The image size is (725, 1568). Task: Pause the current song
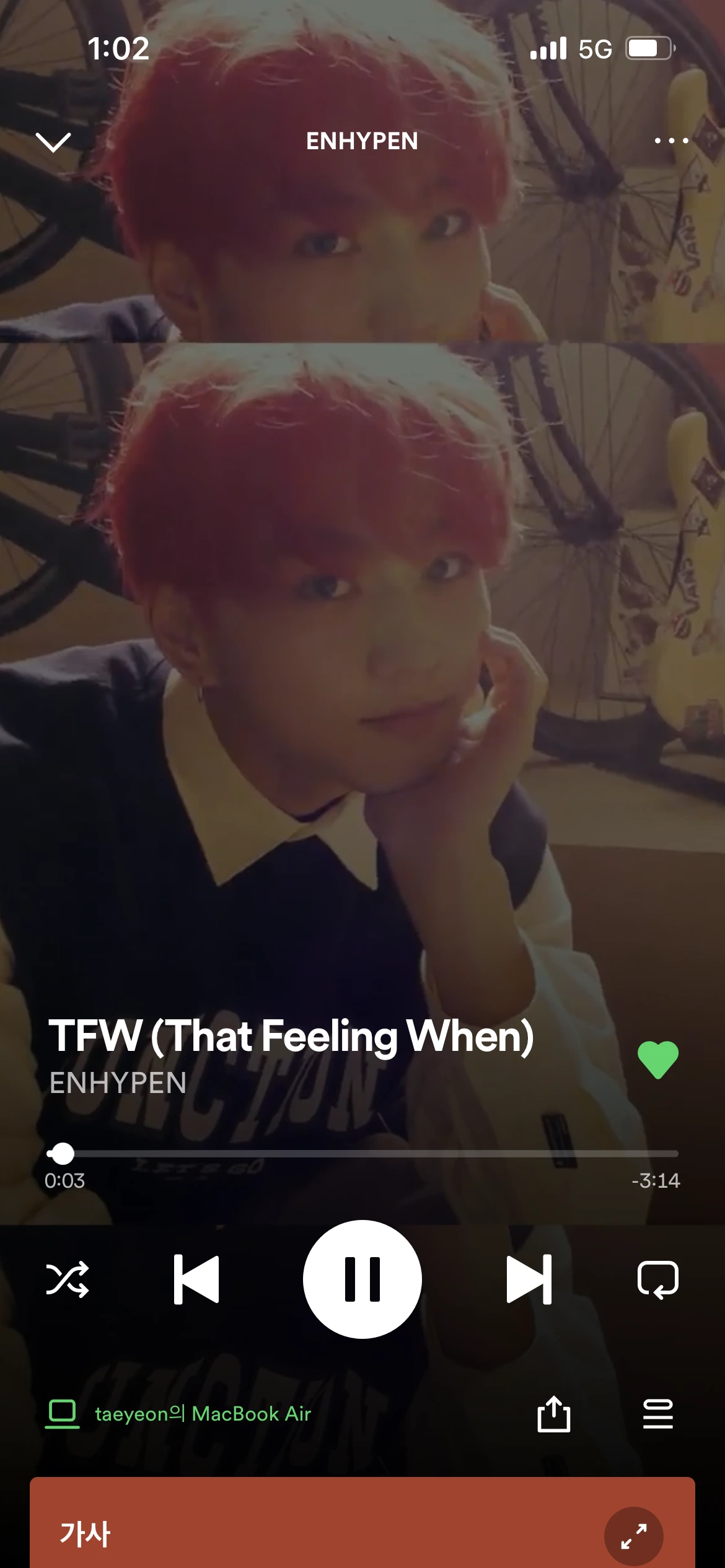click(362, 1279)
